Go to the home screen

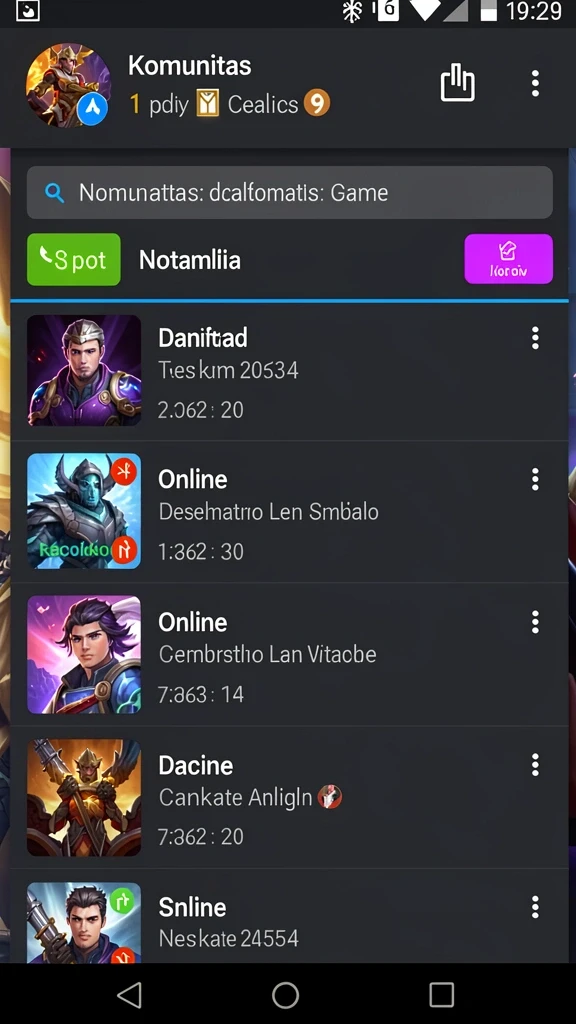coord(285,995)
